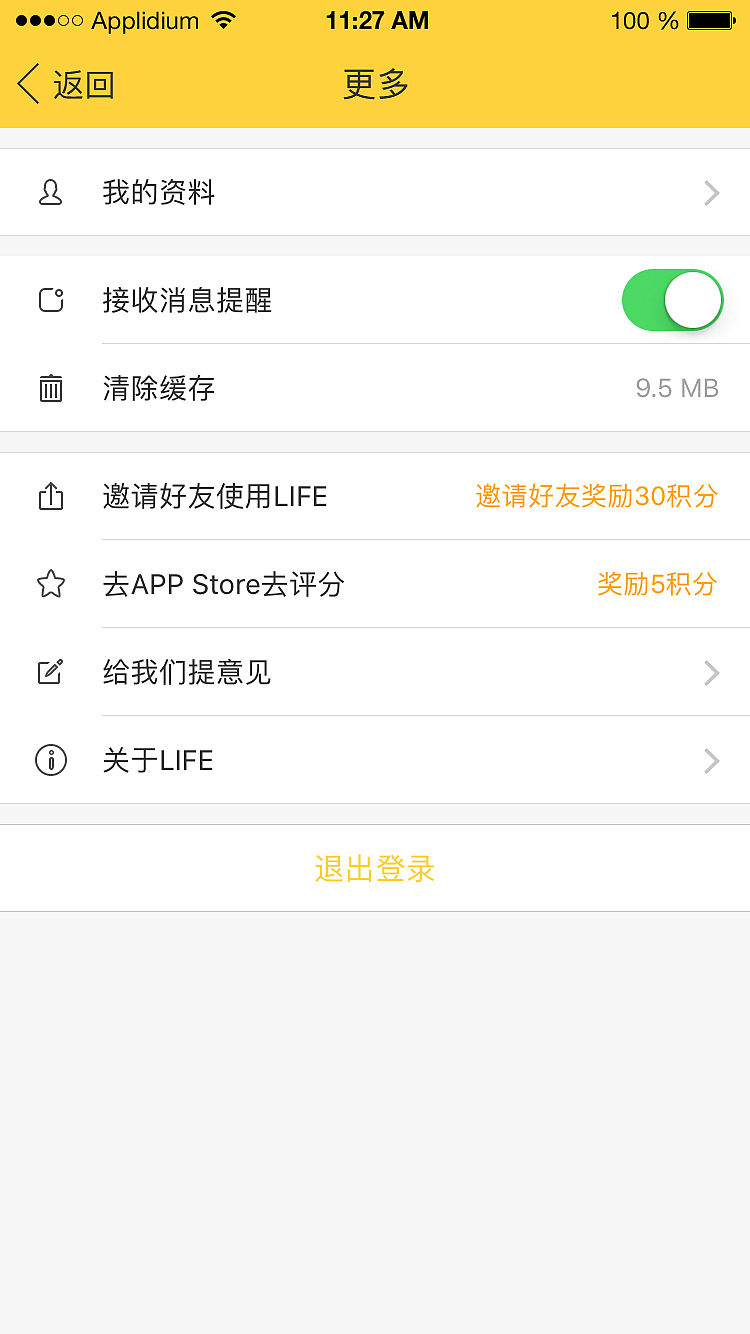The image size is (750, 1334).
Task: Expand 我的资料 using its chevron
Action: click(x=710, y=192)
